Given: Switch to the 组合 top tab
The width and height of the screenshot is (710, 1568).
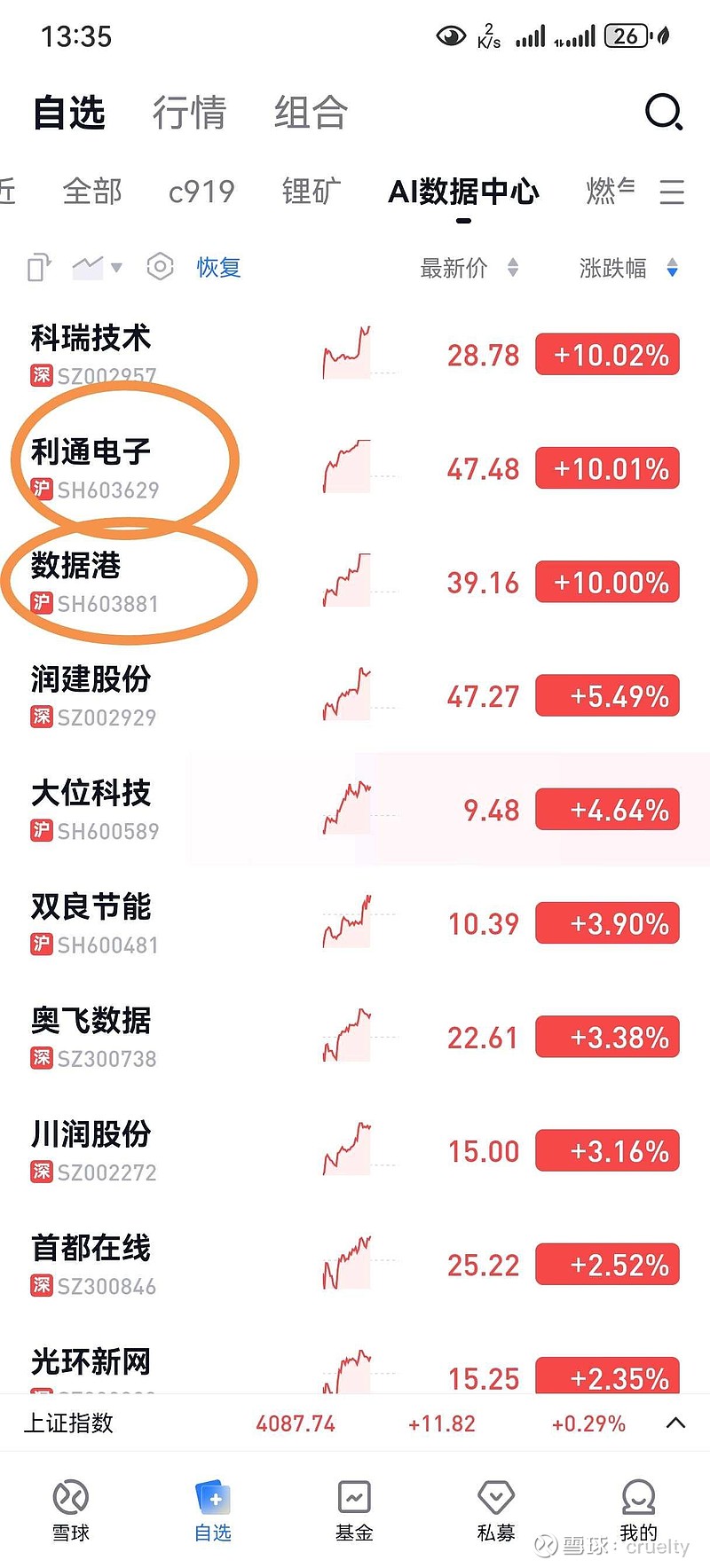Looking at the screenshot, I should pos(310,114).
